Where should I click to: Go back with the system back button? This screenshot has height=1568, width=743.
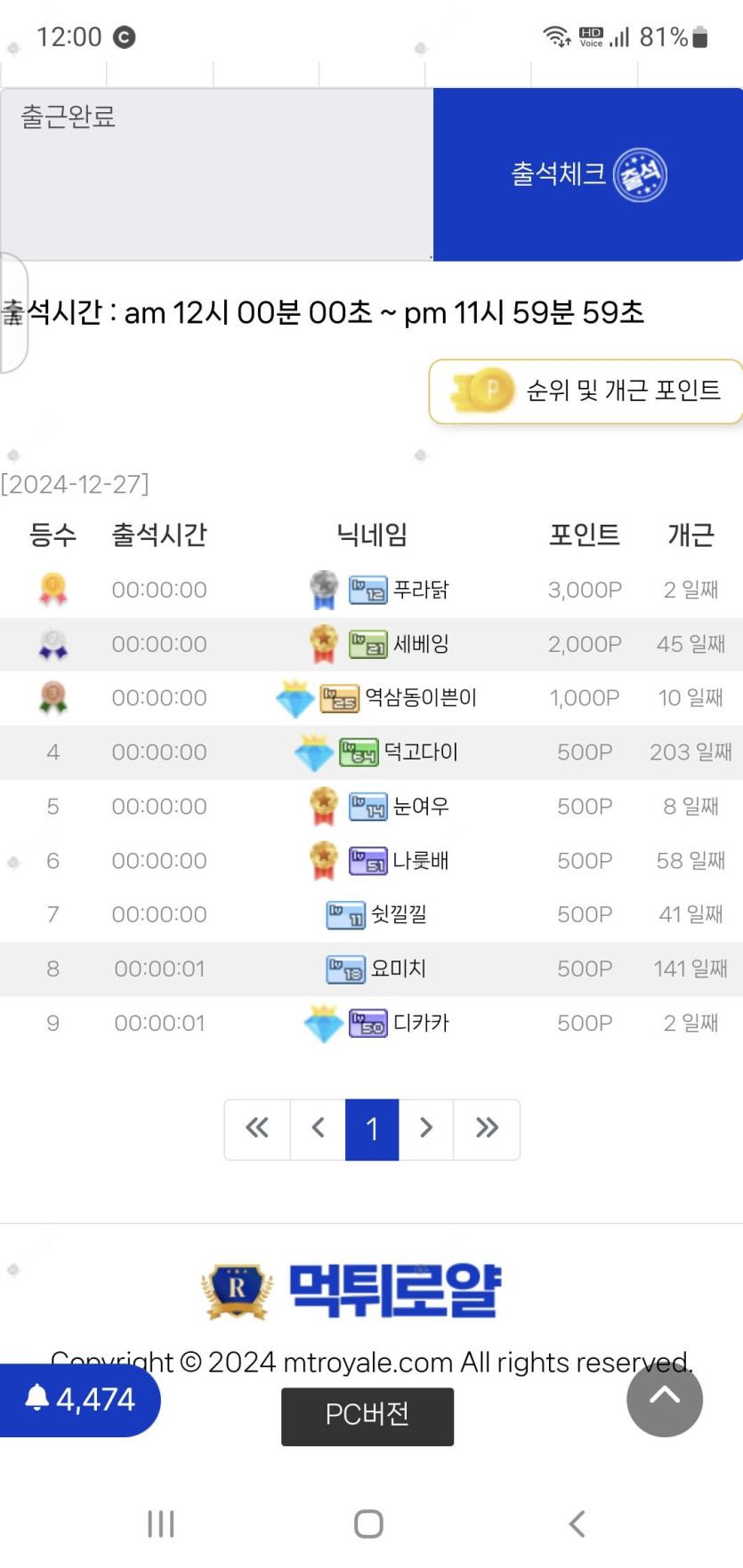[577, 1524]
